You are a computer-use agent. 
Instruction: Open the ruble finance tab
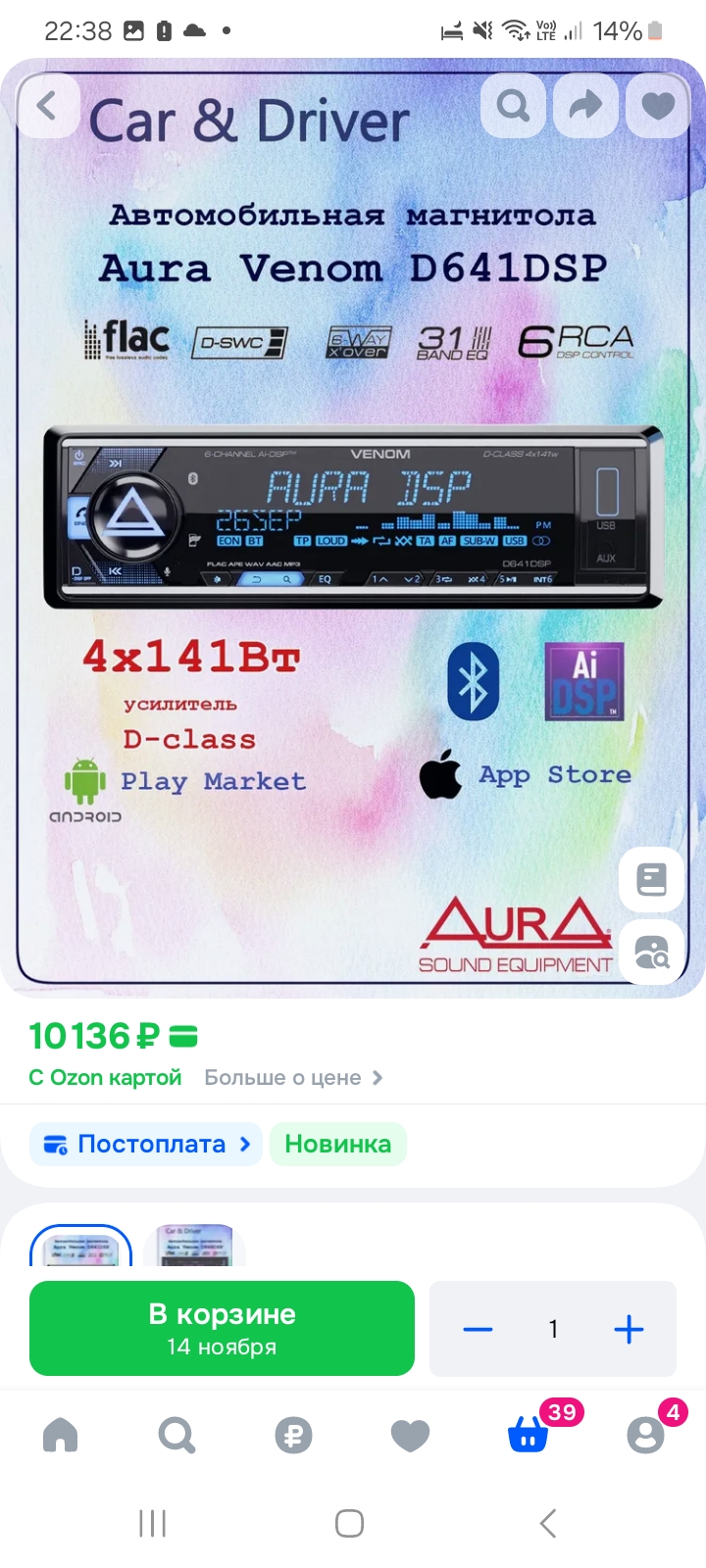coord(293,1436)
